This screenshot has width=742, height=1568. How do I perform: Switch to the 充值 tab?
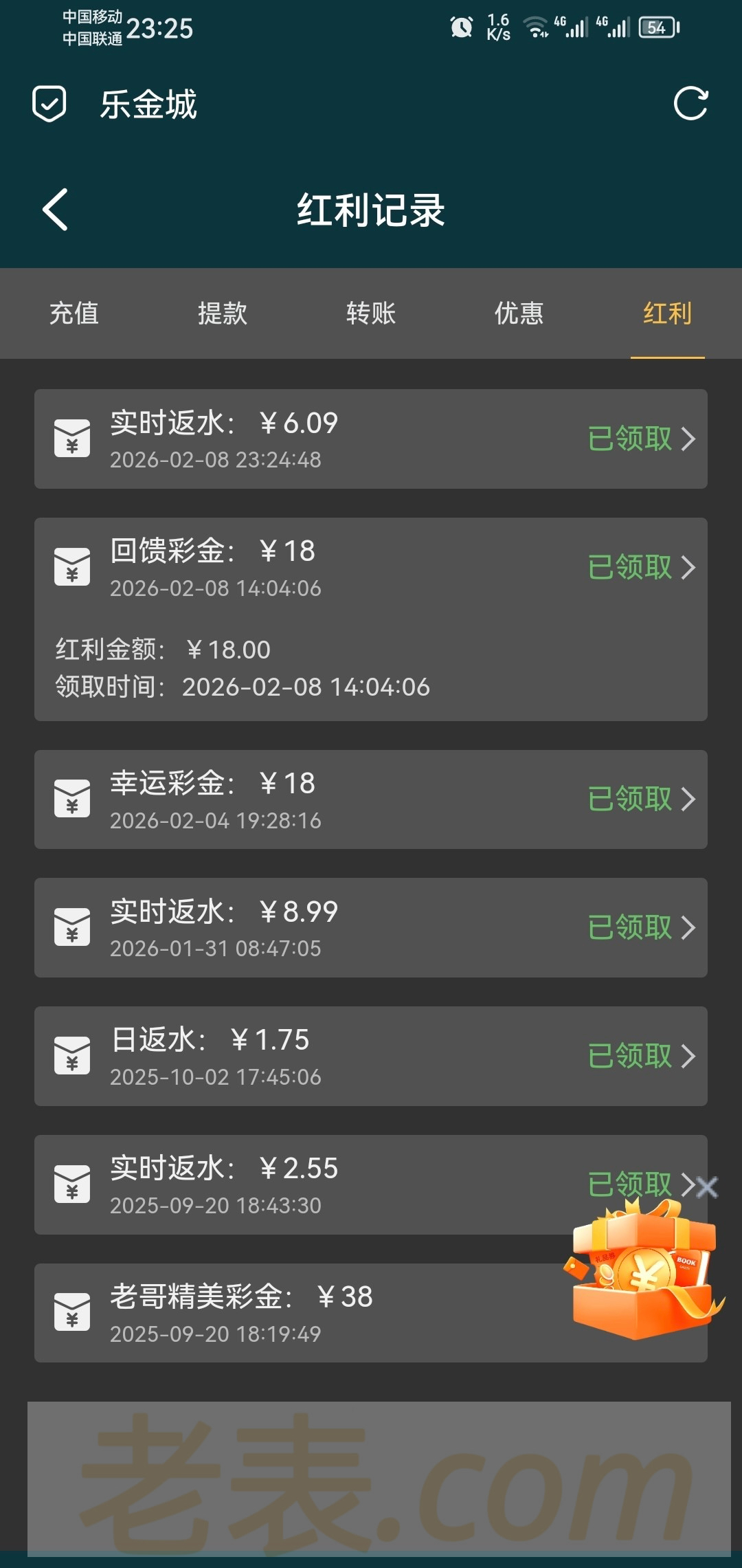click(74, 313)
